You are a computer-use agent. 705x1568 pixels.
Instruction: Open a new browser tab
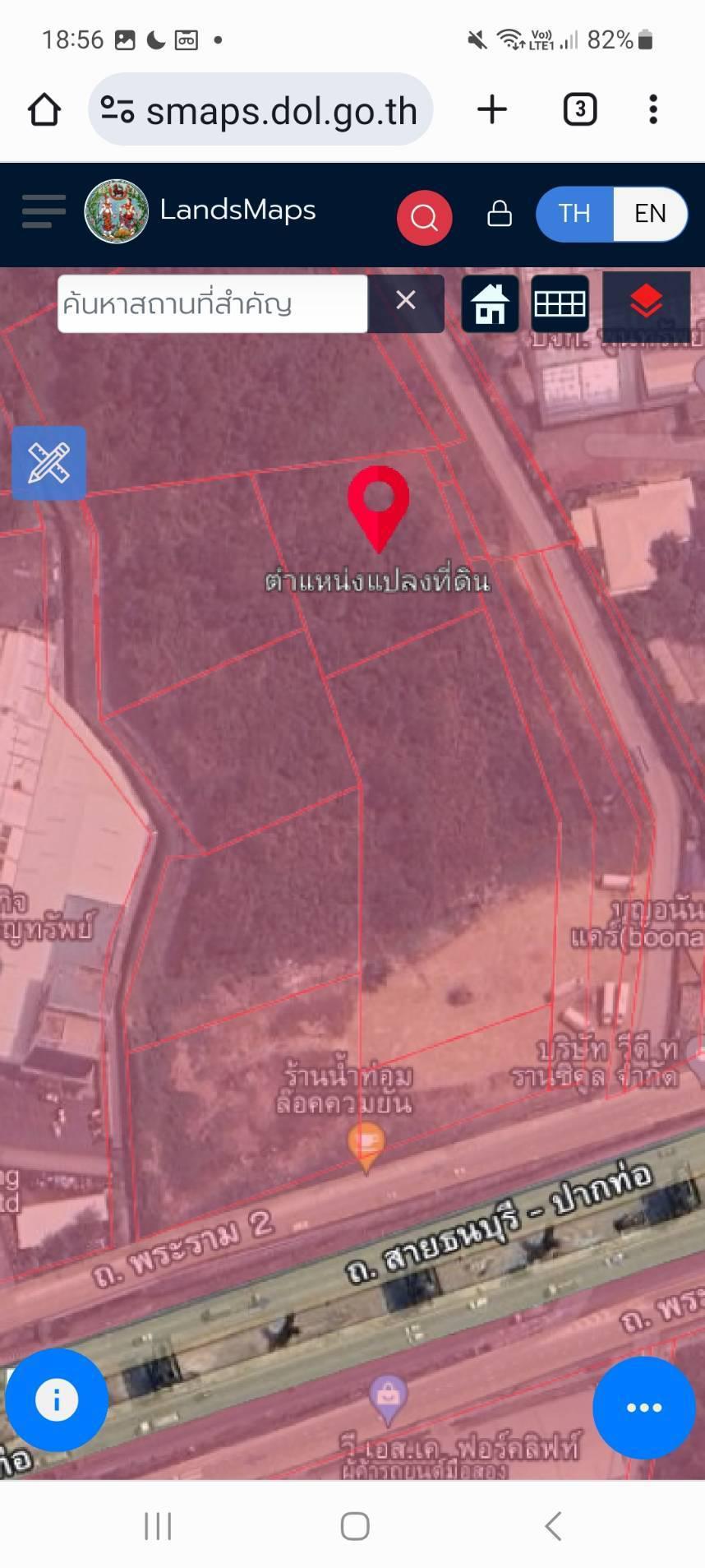(492, 109)
